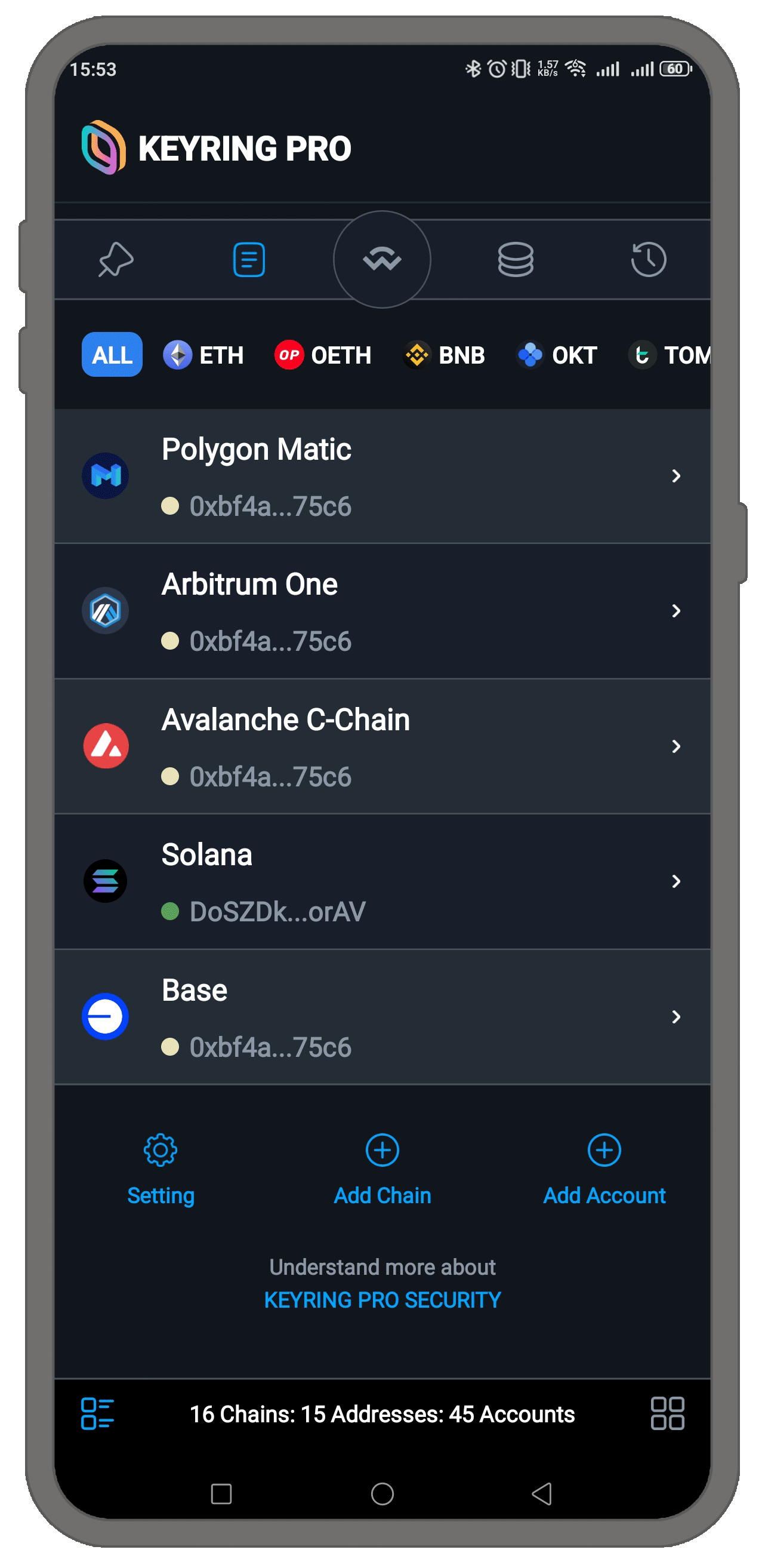Tap Add Account

[604, 1169]
